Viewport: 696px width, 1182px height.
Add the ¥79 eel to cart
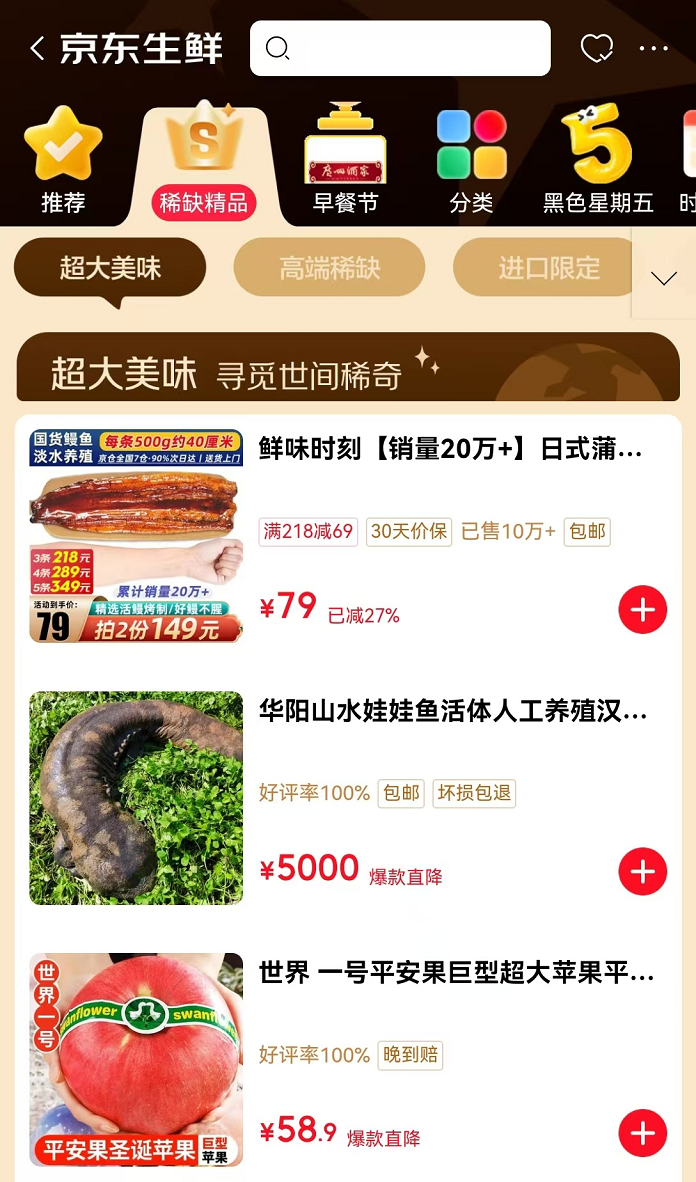[x=642, y=609]
